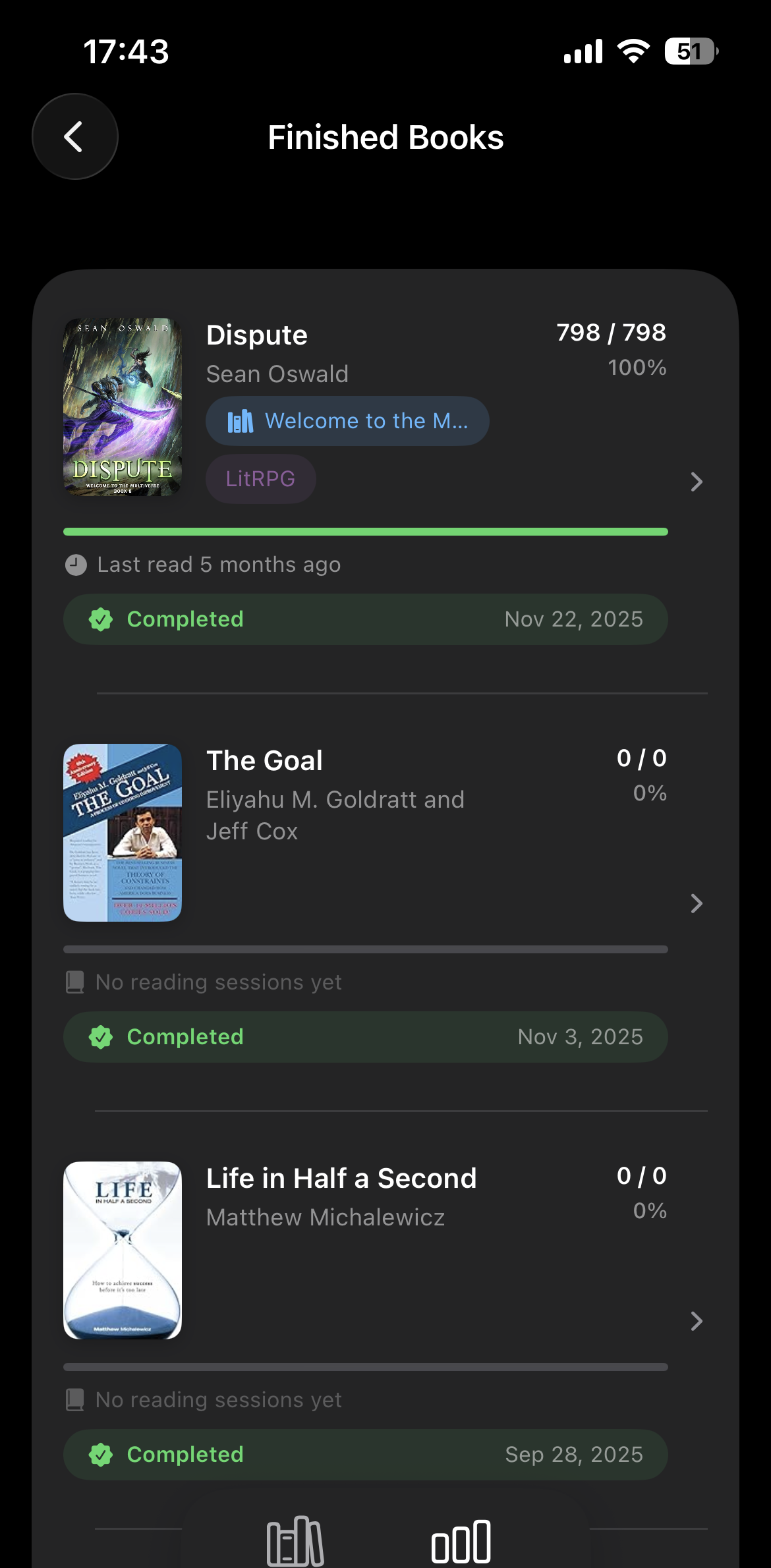Tap Dispute's green reading progress bar
This screenshot has height=1568, width=771.
365,531
